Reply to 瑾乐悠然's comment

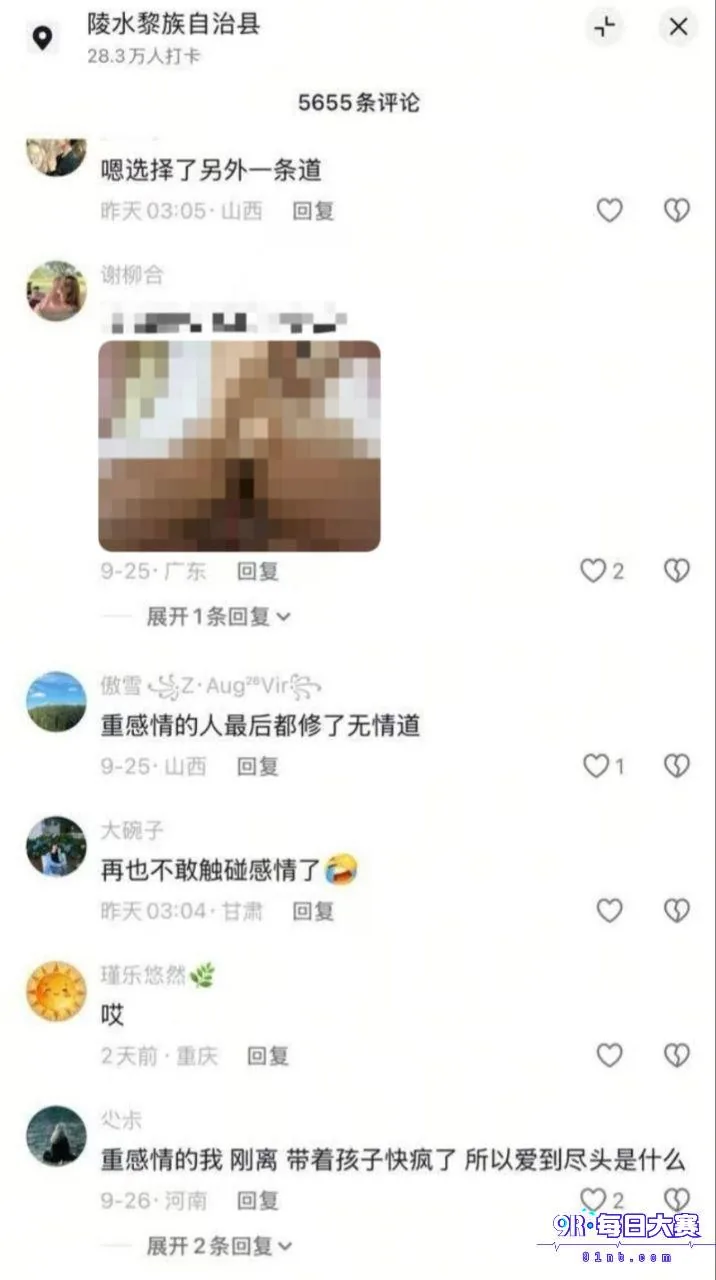point(268,1056)
